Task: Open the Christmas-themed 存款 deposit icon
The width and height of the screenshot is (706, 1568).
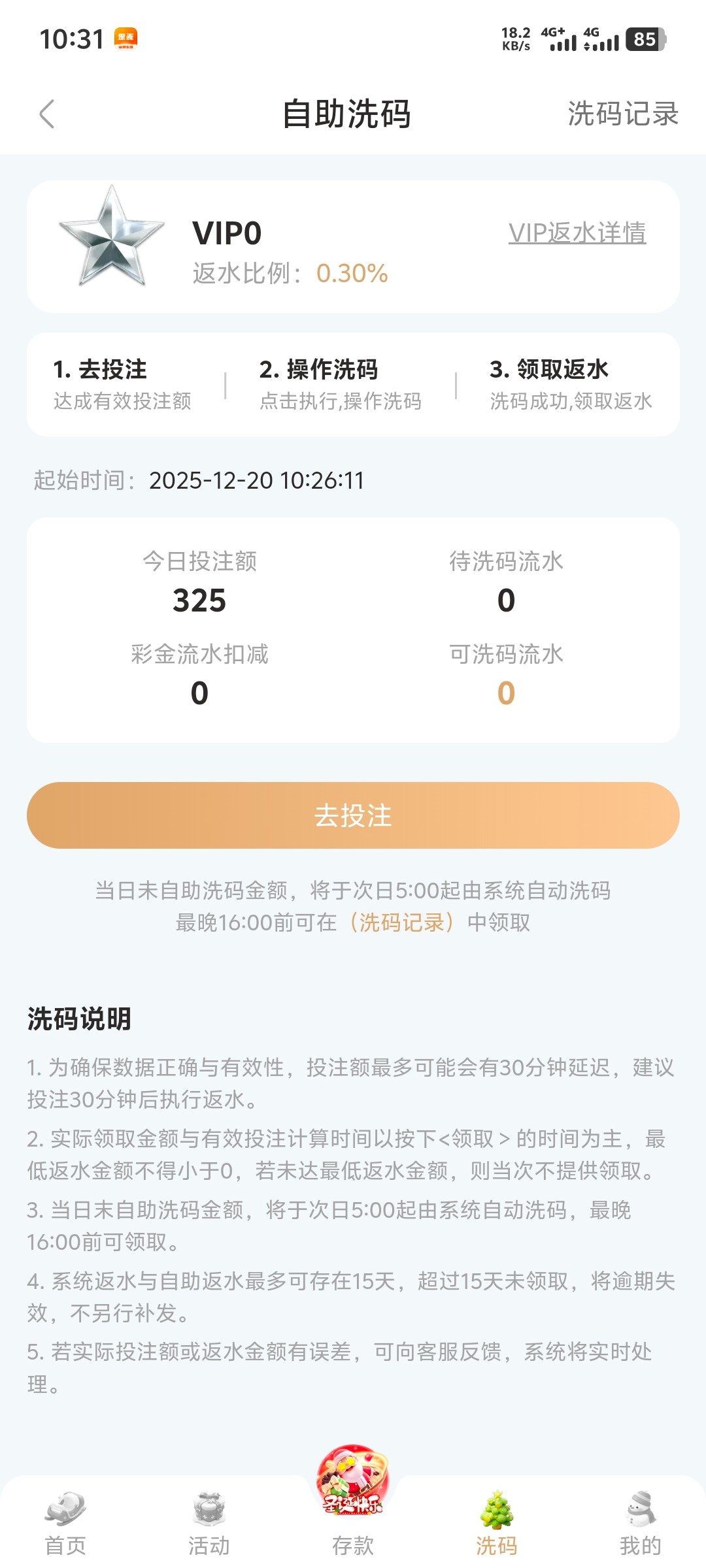Action: tap(353, 1483)
